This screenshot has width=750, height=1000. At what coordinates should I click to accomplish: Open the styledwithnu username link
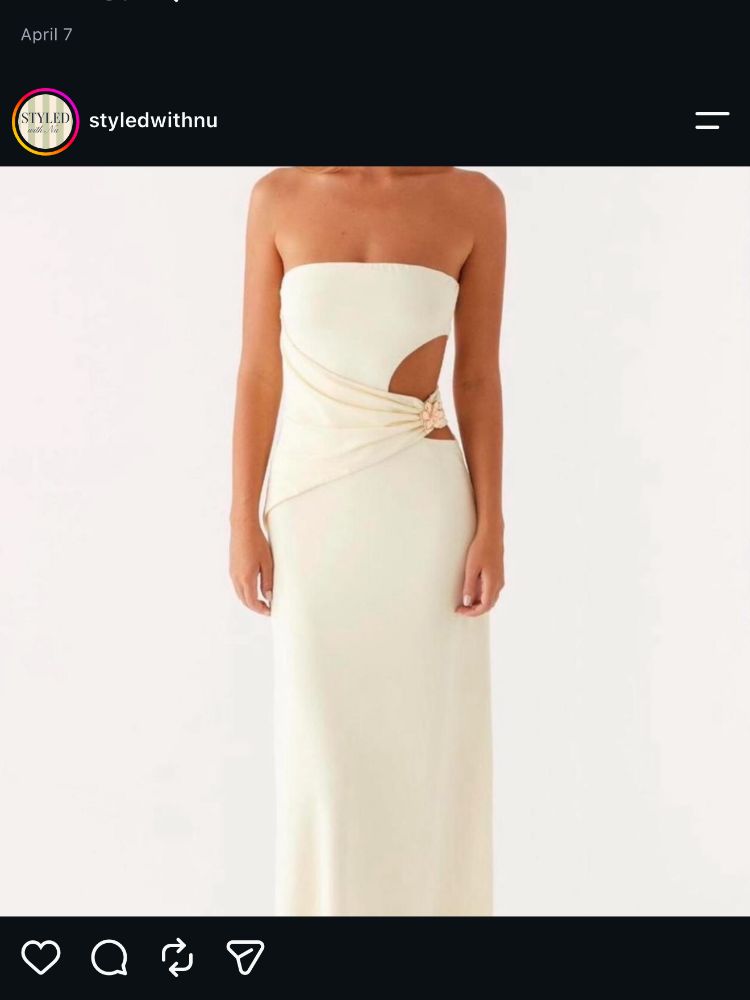tap(153, 121)
